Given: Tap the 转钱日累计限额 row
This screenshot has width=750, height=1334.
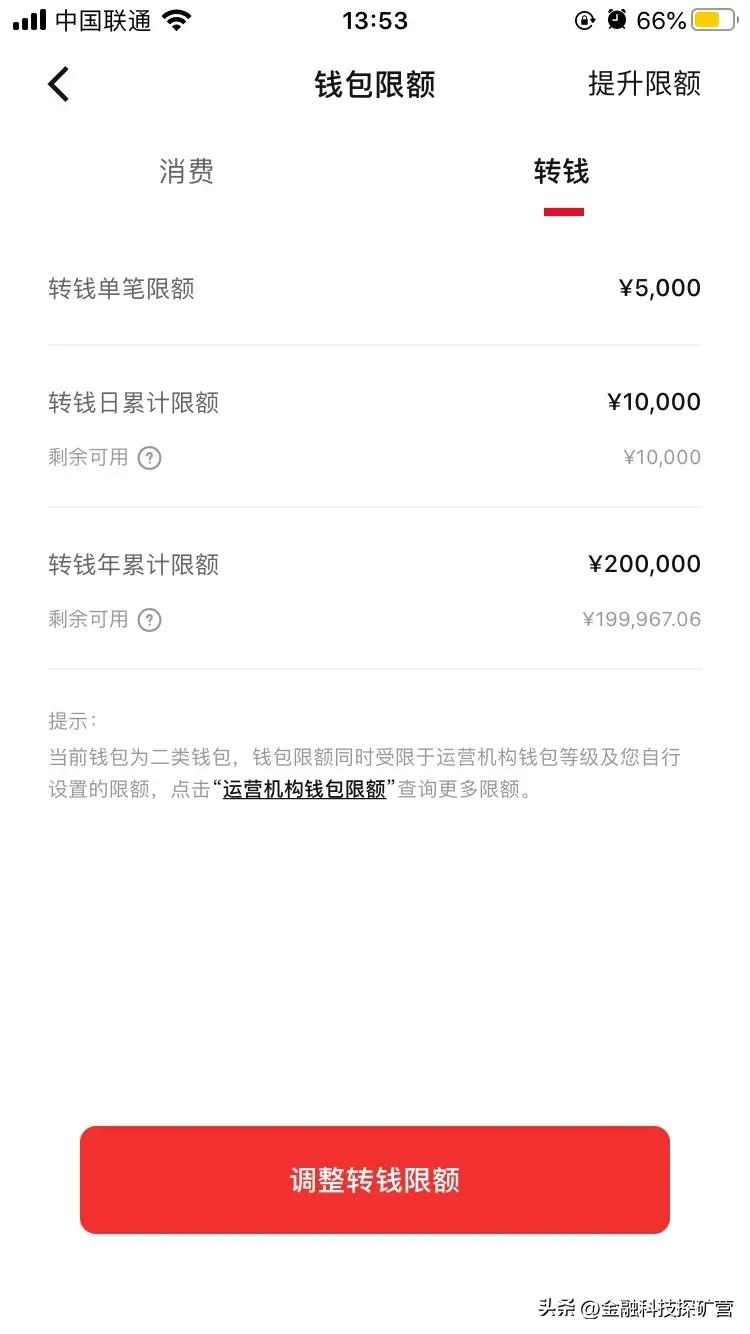Looking at the screenshot, I should click(x=133, y=403).
